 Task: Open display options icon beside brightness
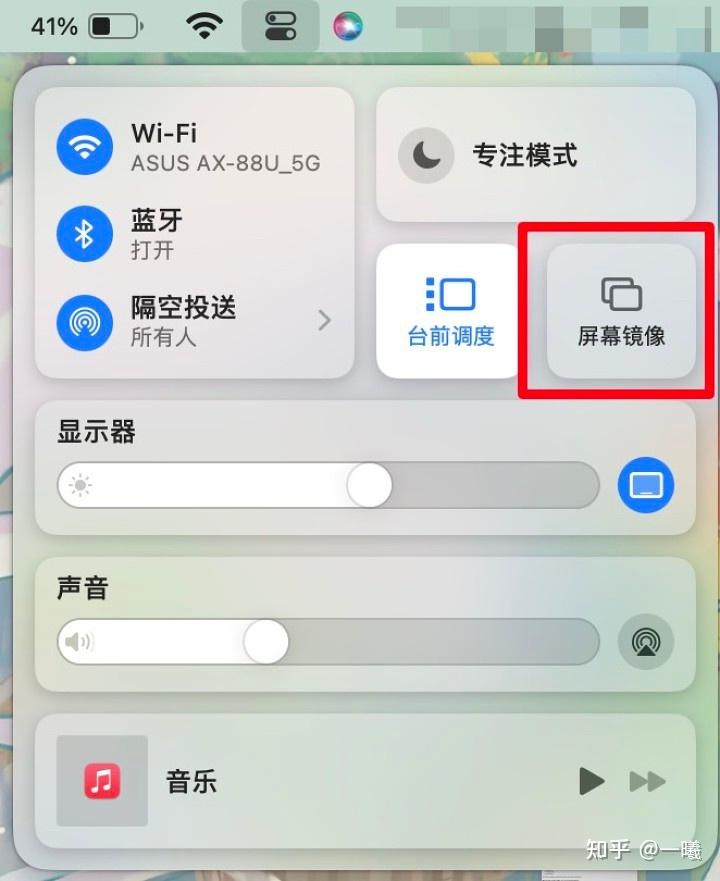[646, 487]
